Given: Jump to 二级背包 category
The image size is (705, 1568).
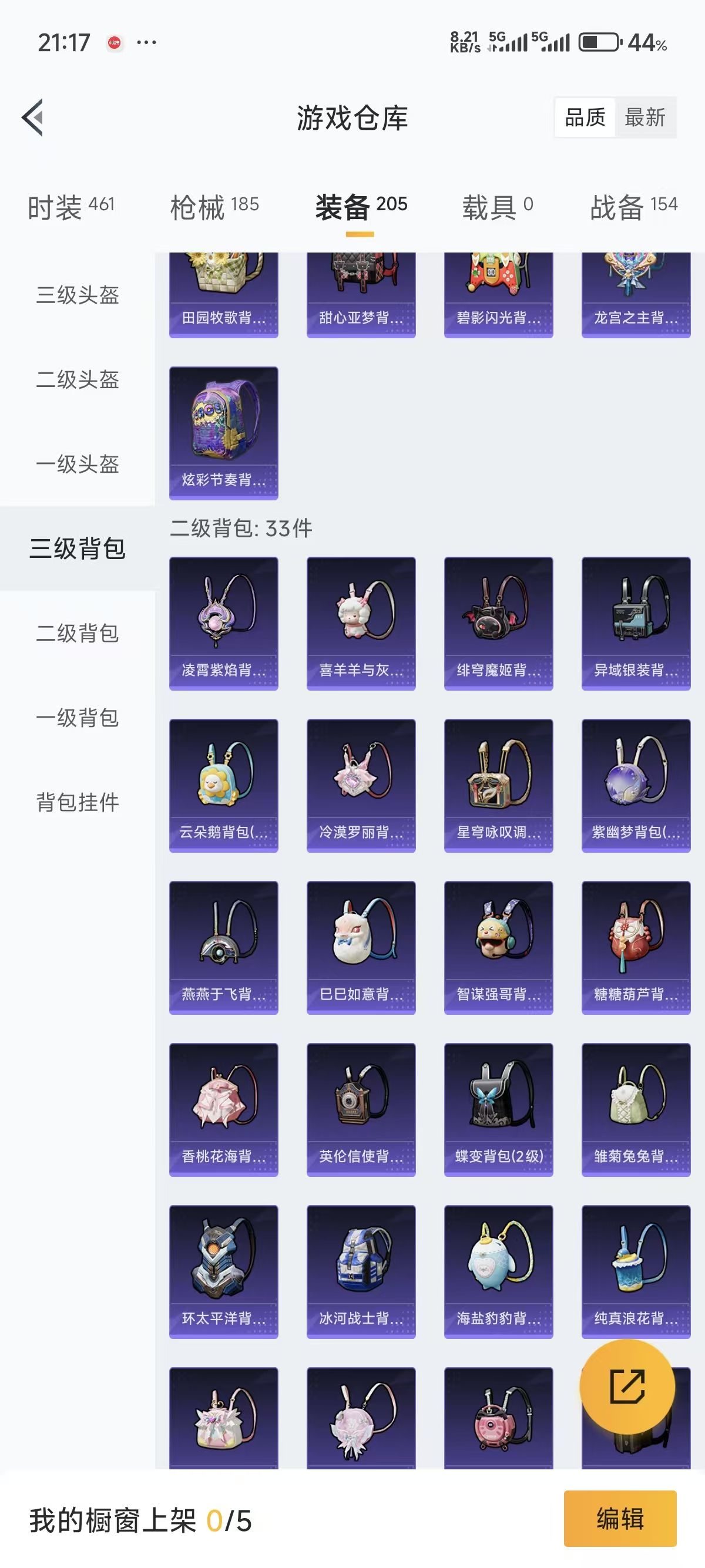Looking at the screenshot, I should point(78,634).
